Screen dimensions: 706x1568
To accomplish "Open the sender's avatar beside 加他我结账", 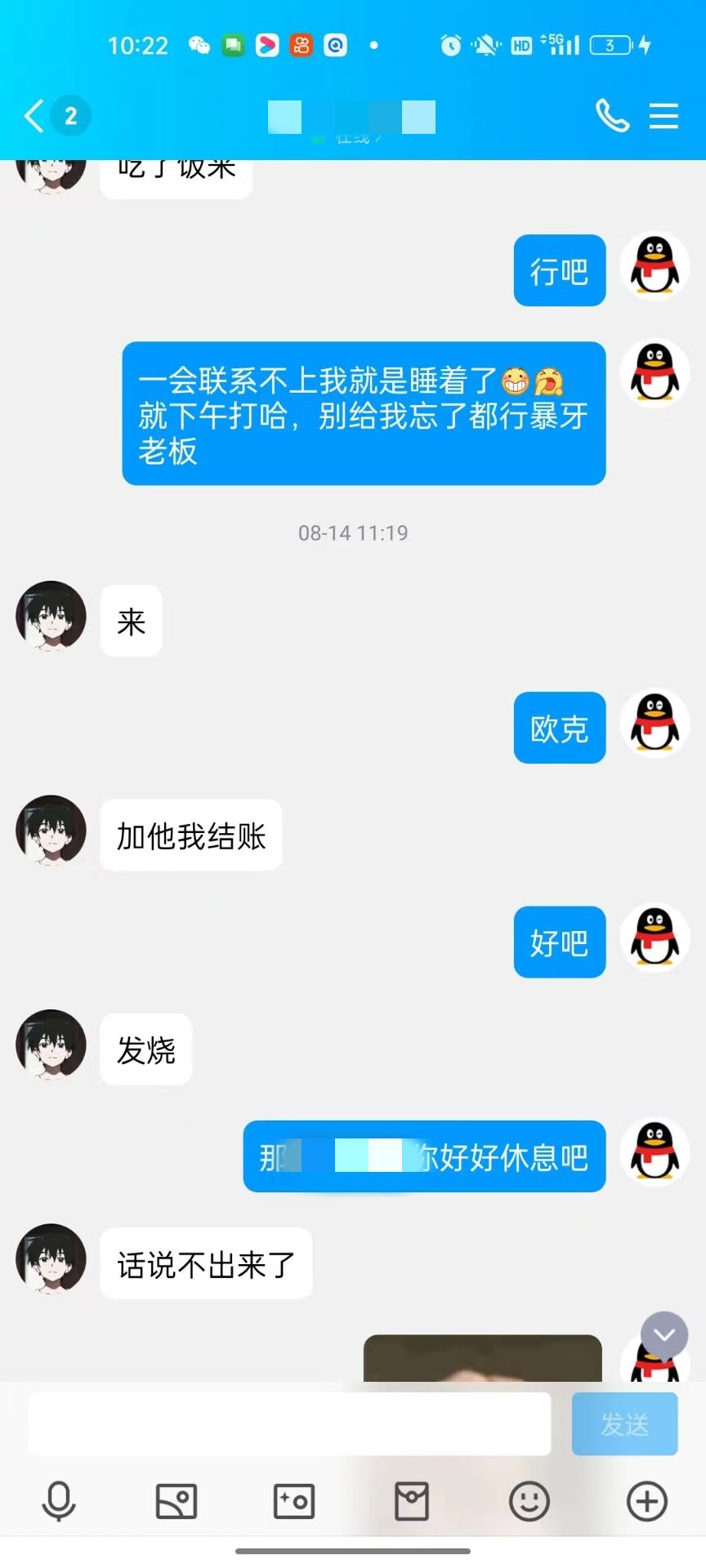I will pos(51,831).
